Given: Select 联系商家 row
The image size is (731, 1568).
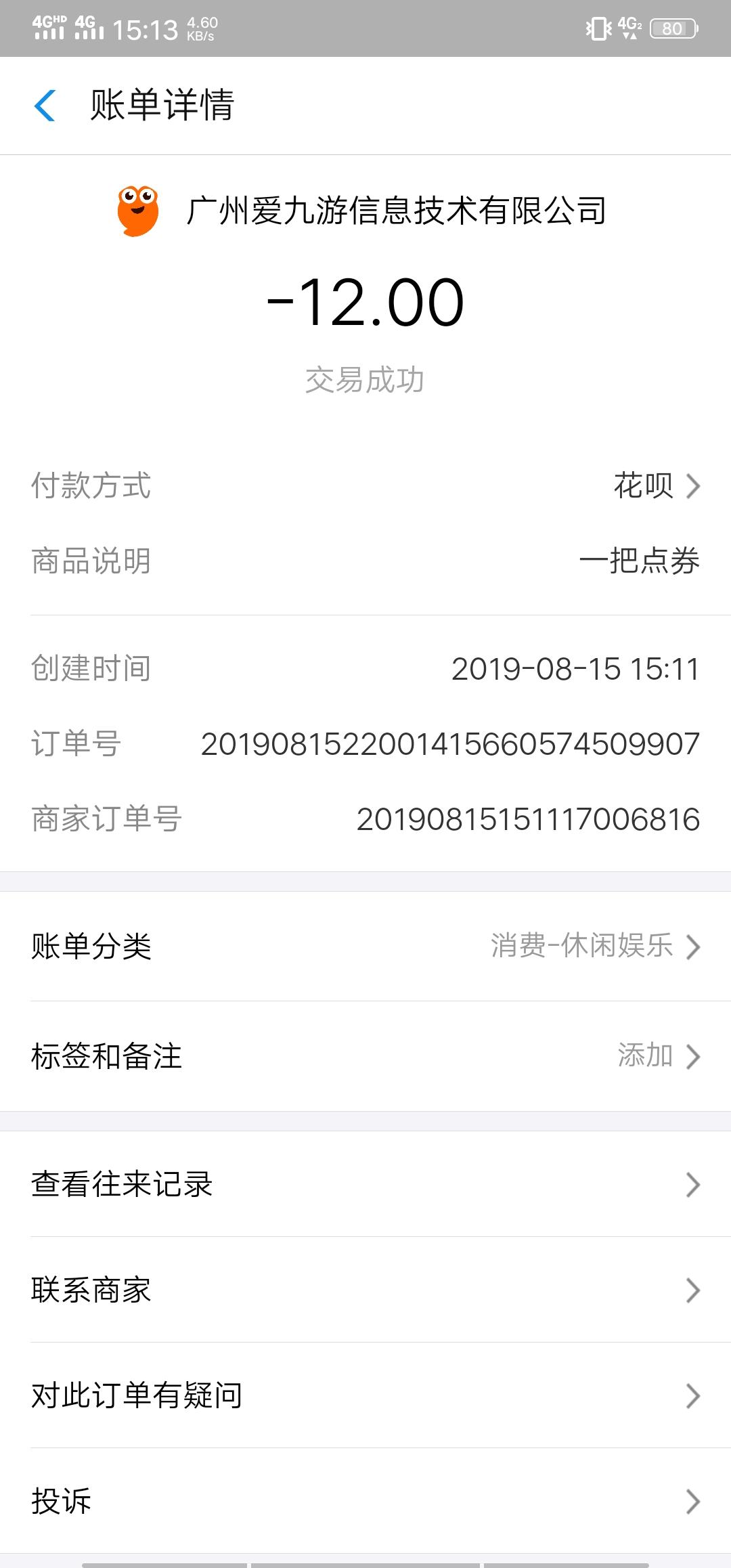Looking at the screenshot, I should click(x=365, y=1290).
